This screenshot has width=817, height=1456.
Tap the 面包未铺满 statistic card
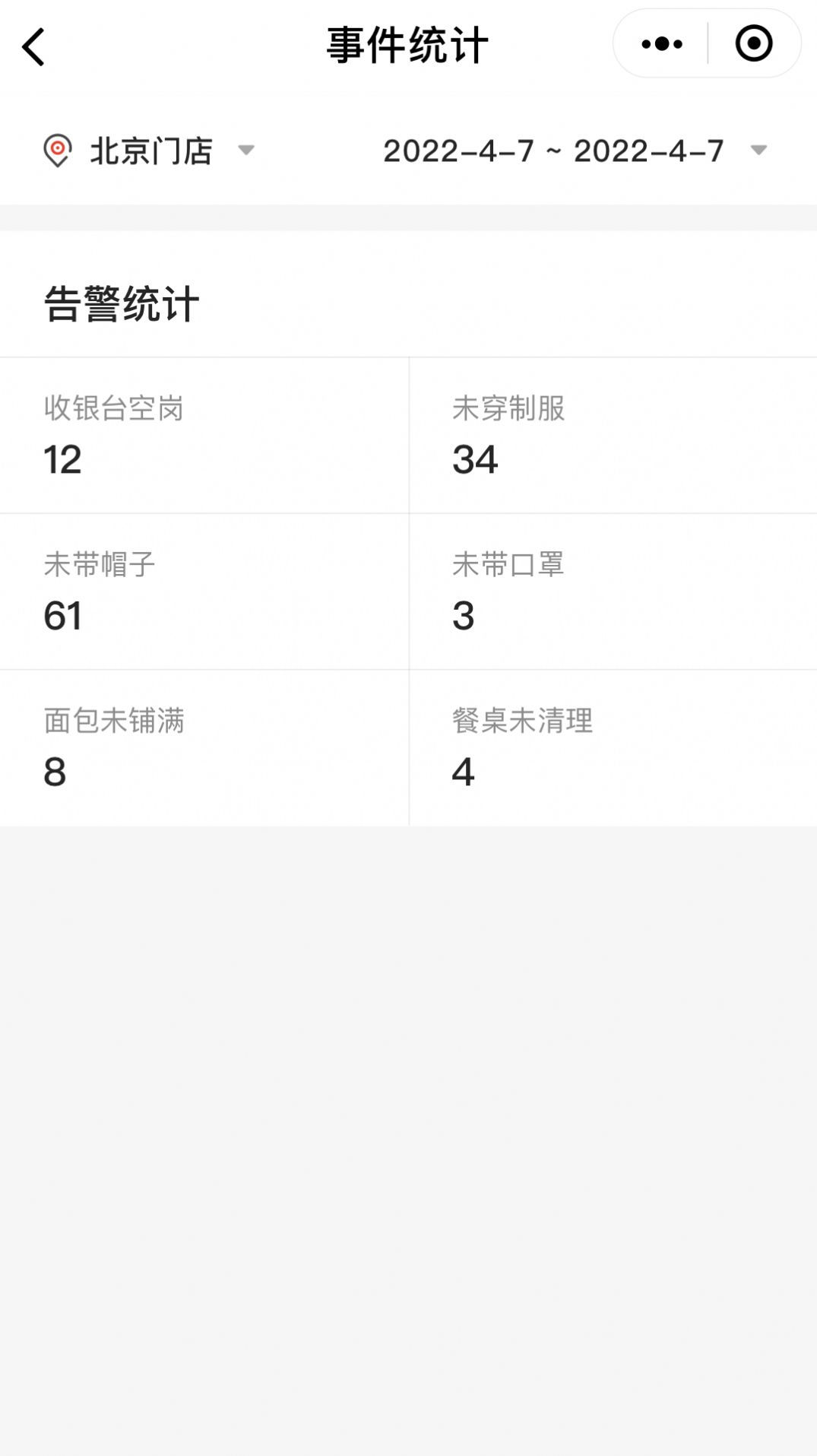coord(204,748)
